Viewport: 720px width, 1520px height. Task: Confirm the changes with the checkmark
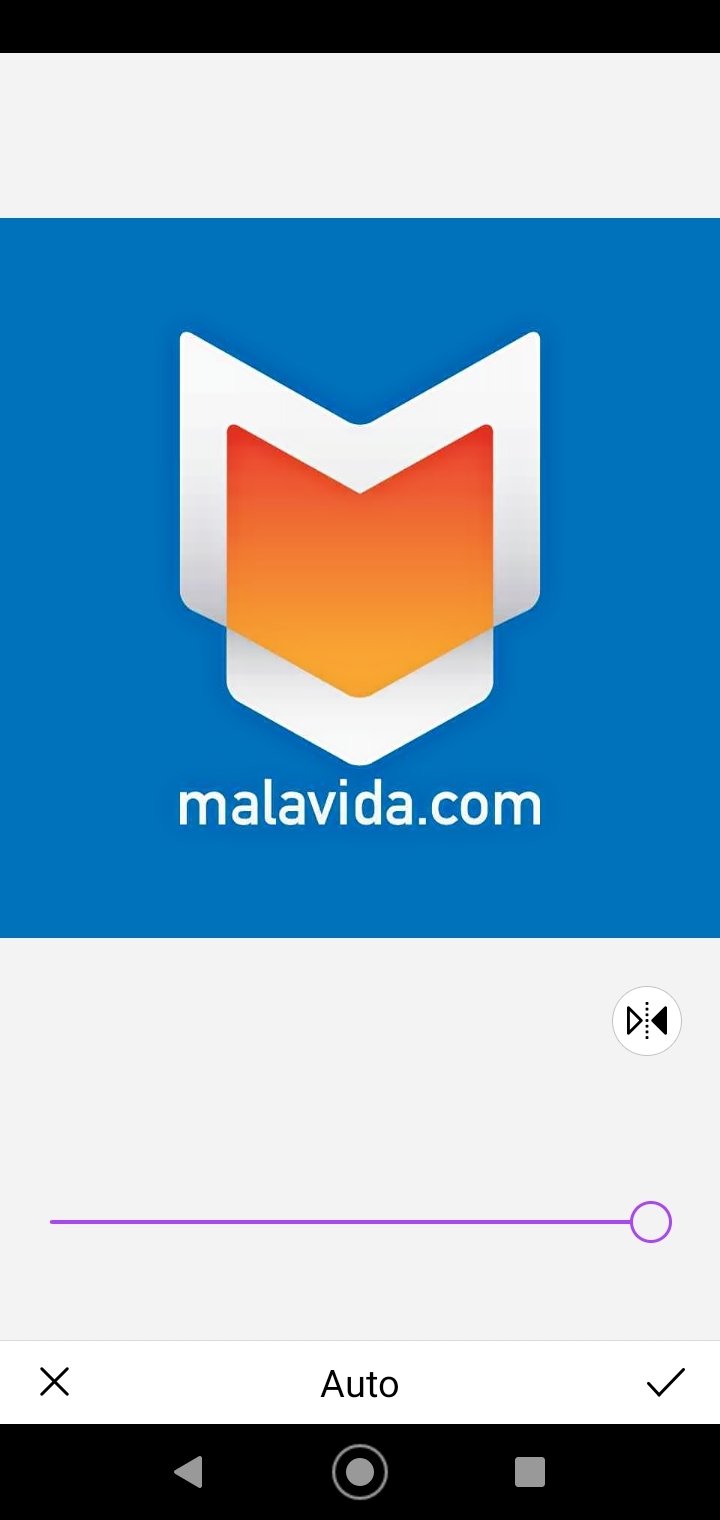665,1382
